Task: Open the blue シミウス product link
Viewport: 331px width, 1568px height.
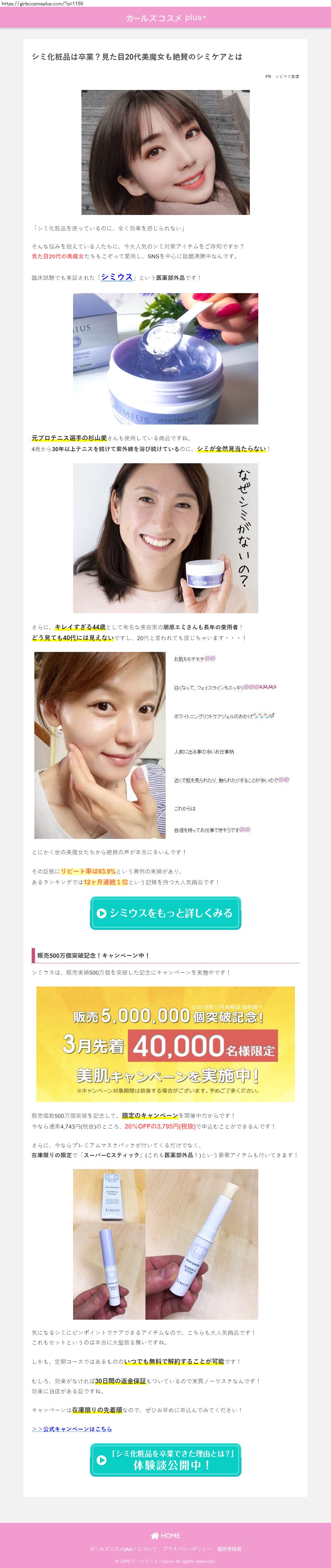Action: 117,277
